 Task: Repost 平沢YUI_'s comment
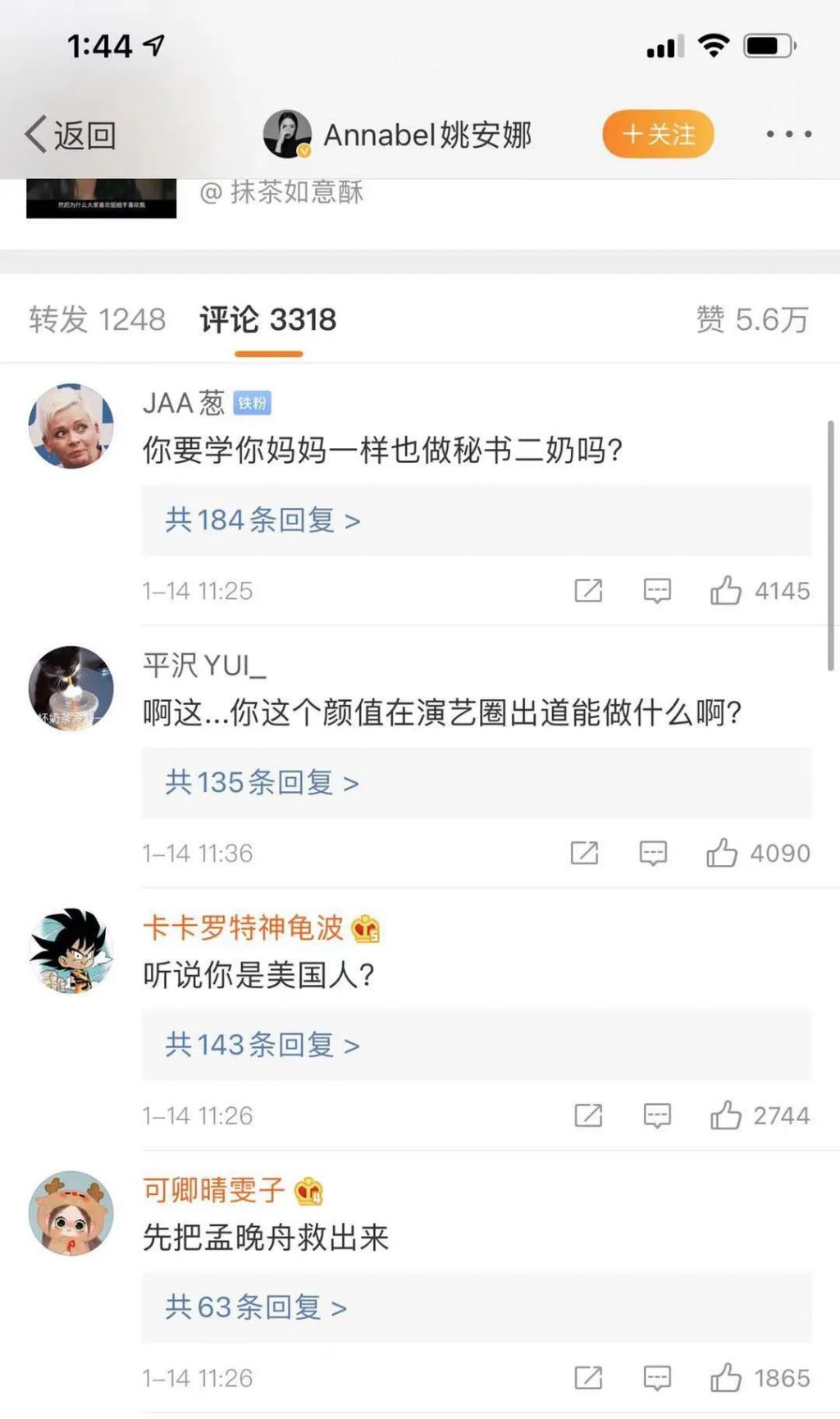[584, 854]
